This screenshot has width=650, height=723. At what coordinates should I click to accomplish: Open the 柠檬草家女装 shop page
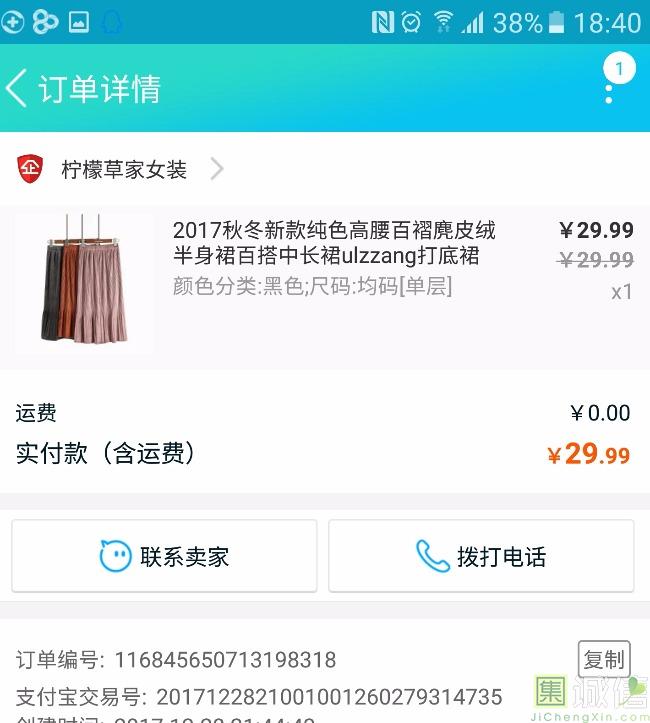coord(124,170)
